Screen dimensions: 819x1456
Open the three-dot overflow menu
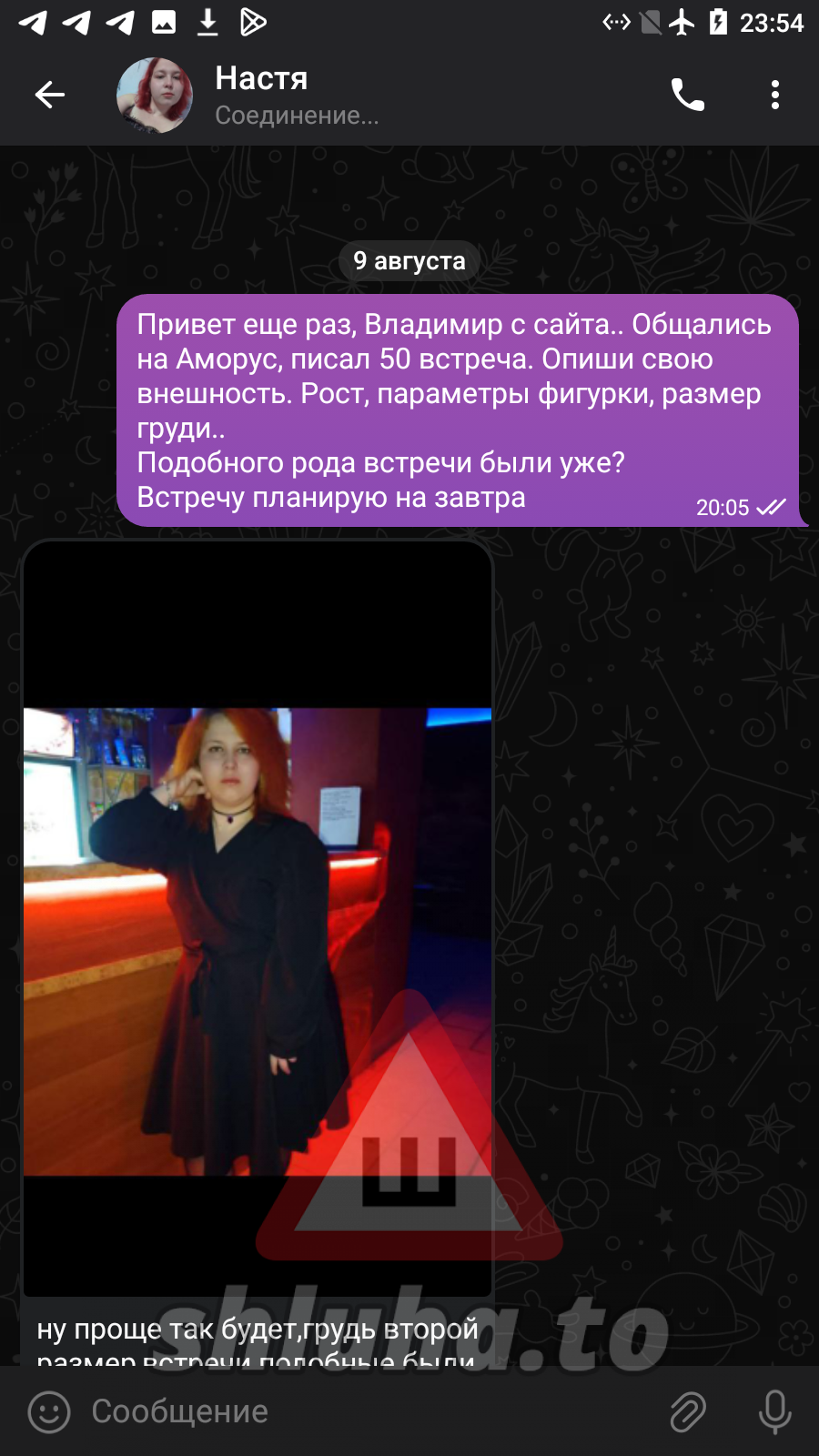[x=774, y=95]
